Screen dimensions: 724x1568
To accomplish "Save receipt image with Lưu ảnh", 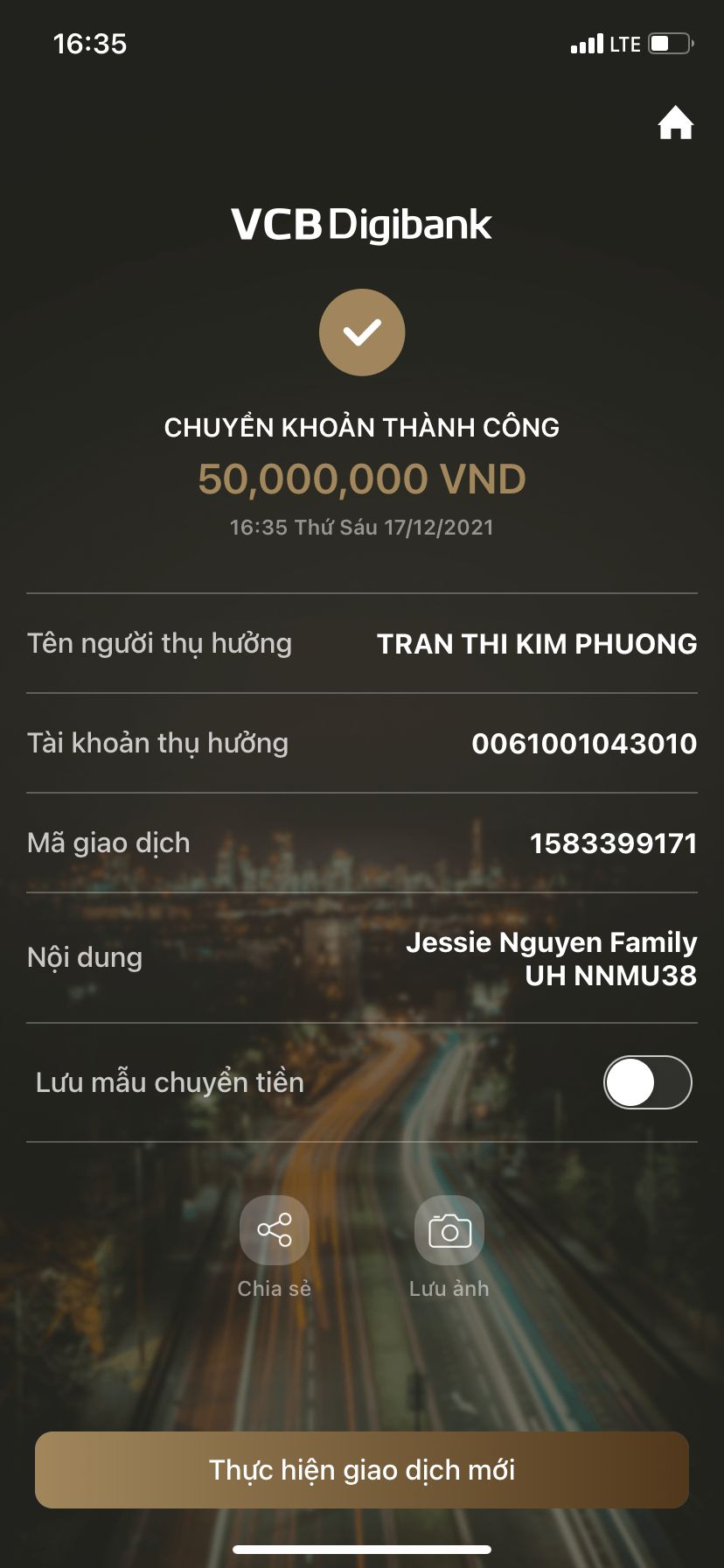I will pos(449,1230).
